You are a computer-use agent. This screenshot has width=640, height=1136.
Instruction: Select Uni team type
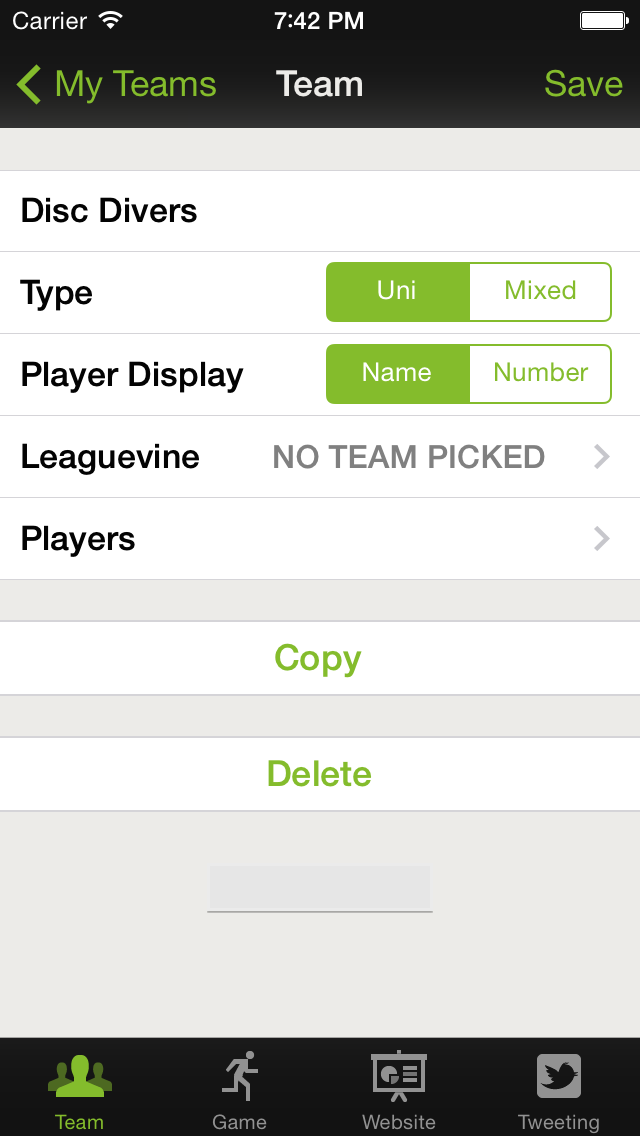click(x=398, y=291)
